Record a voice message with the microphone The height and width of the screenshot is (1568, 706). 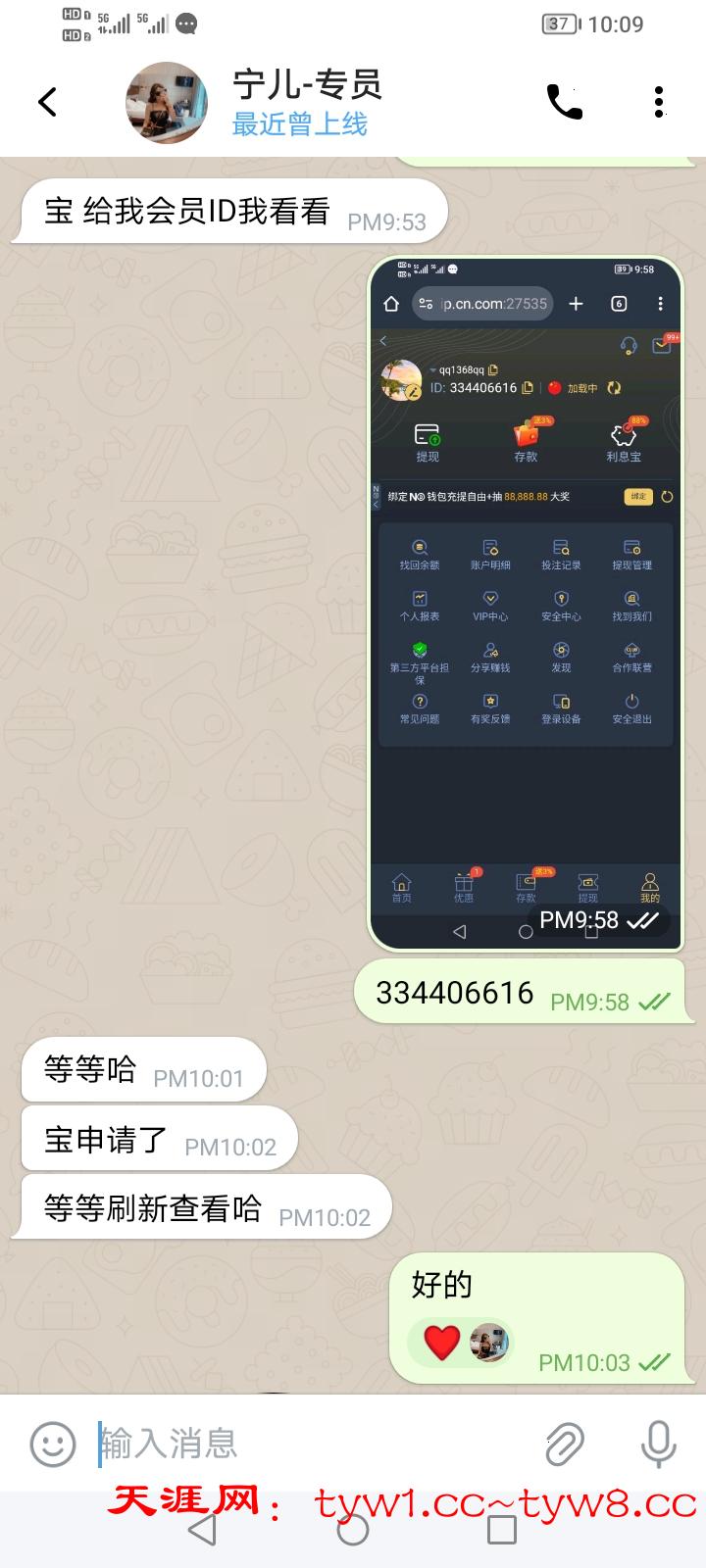click(658, 1444)
